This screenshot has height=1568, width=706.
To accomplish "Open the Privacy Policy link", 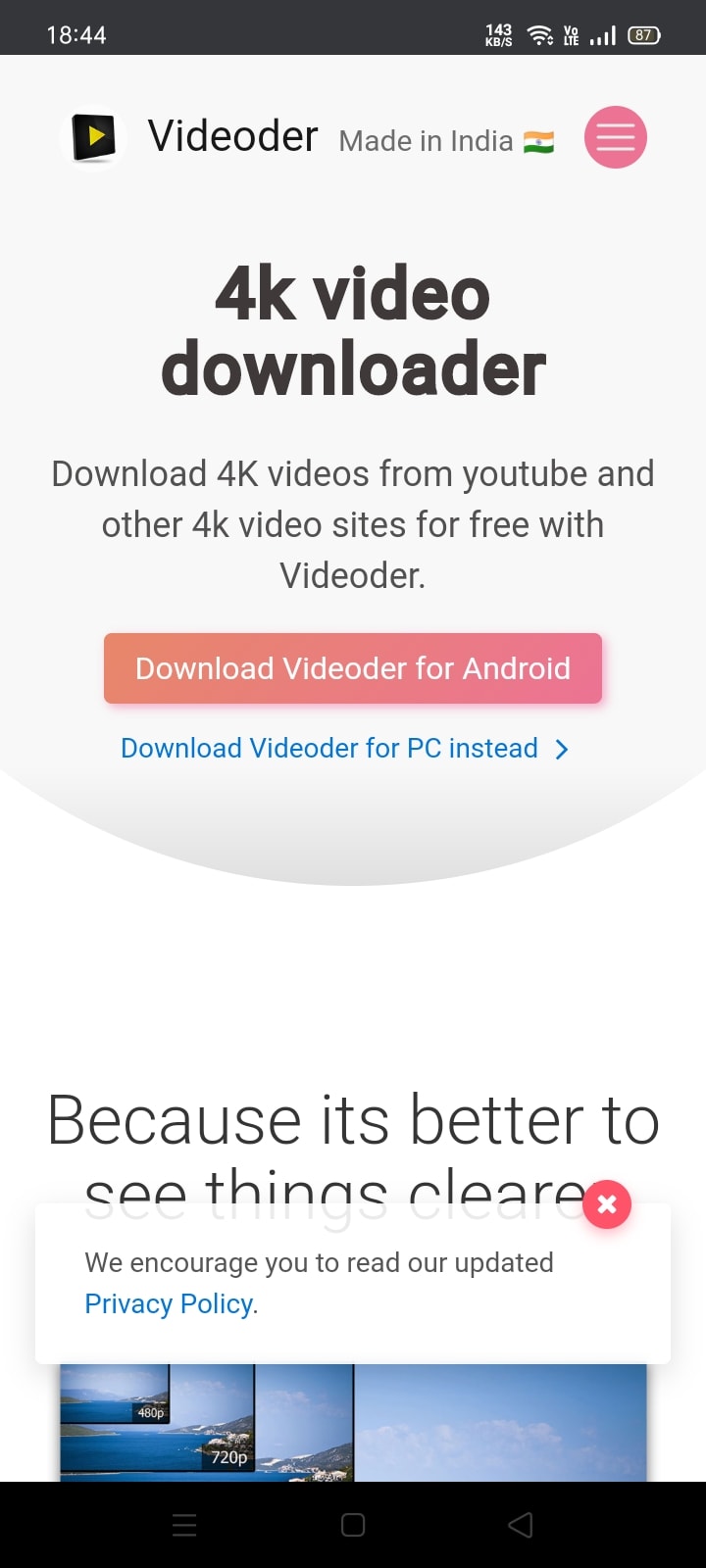I will 169,1304.
